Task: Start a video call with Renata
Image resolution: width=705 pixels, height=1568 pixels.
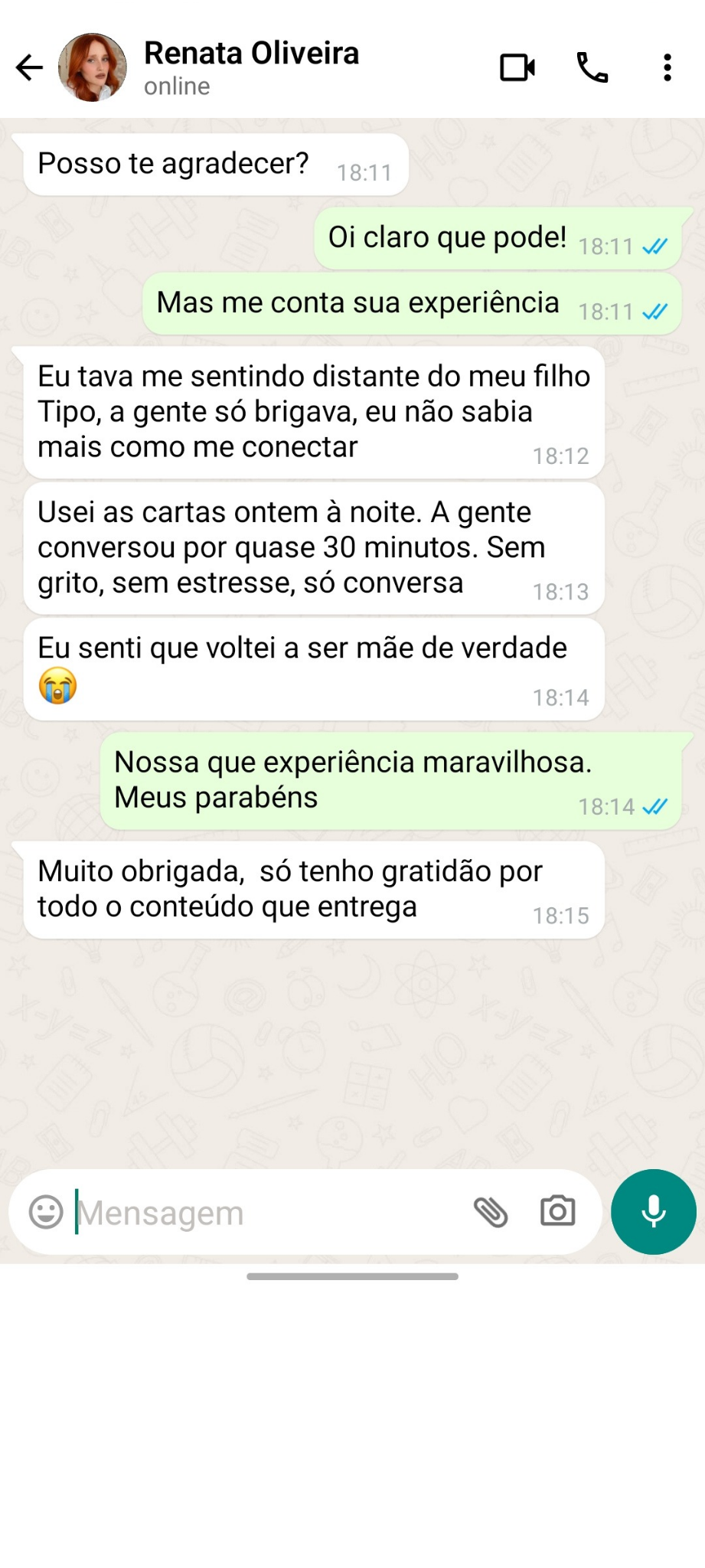Action: (x=517, y=67)
